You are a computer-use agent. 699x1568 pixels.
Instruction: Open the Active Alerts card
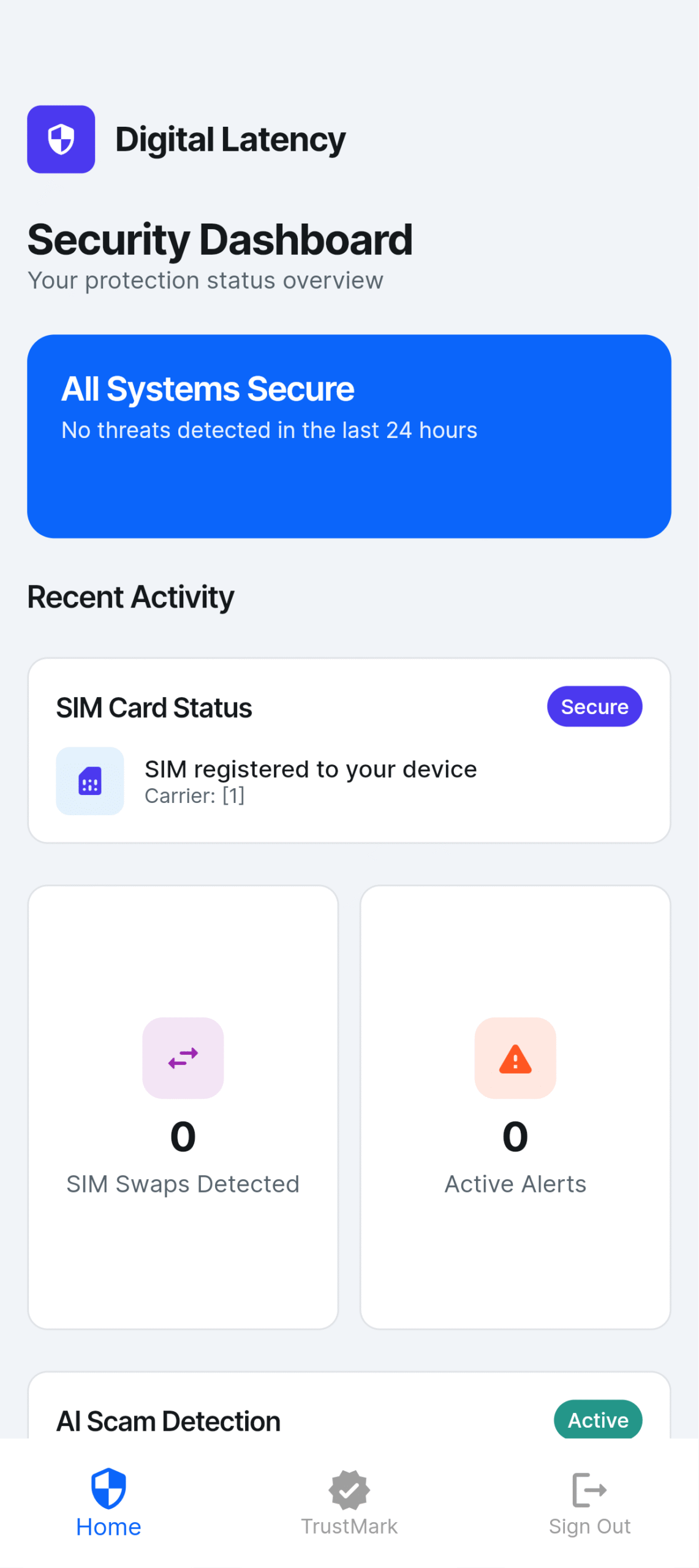pyautogui.click(x=515, y=1107)
